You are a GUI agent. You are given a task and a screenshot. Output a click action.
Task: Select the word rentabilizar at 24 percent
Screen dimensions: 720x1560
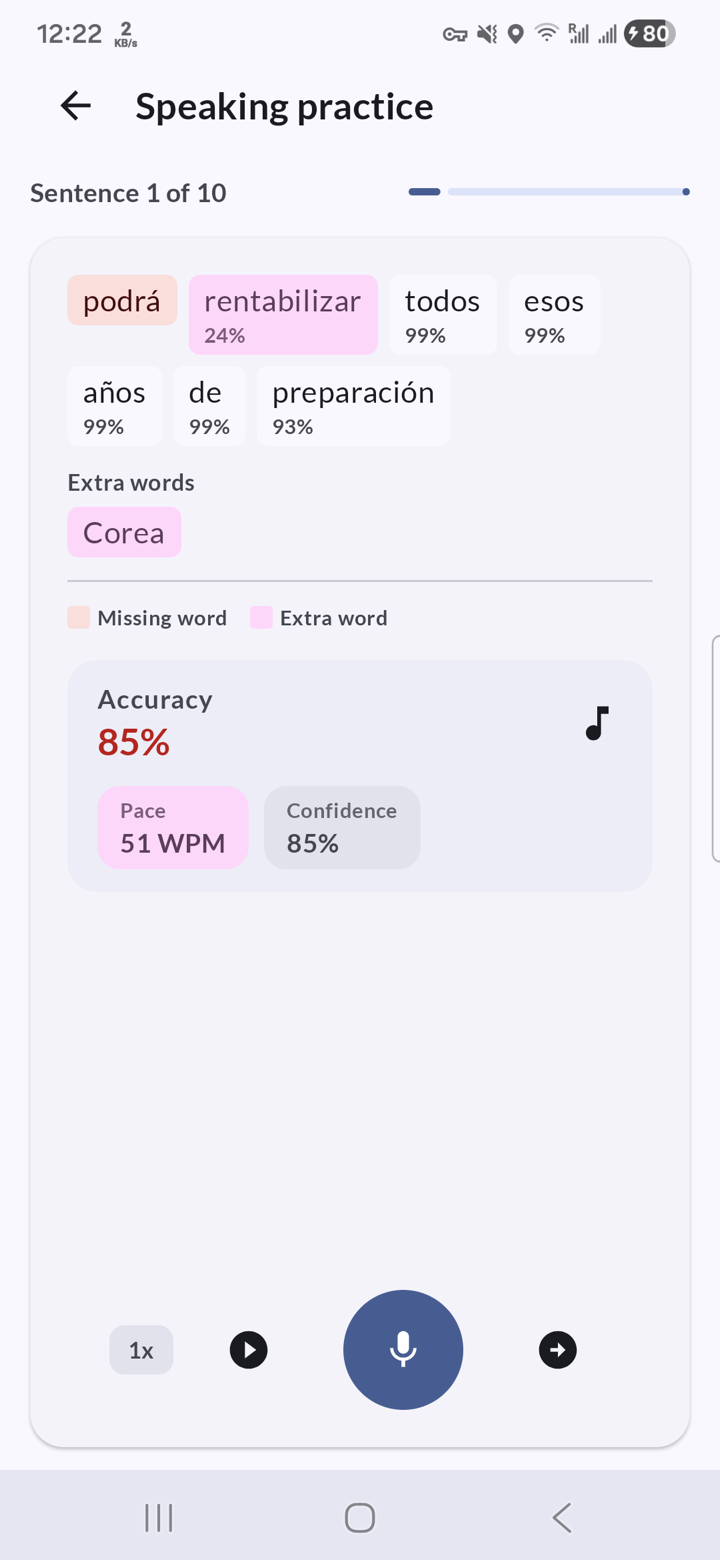click(283, 313)
